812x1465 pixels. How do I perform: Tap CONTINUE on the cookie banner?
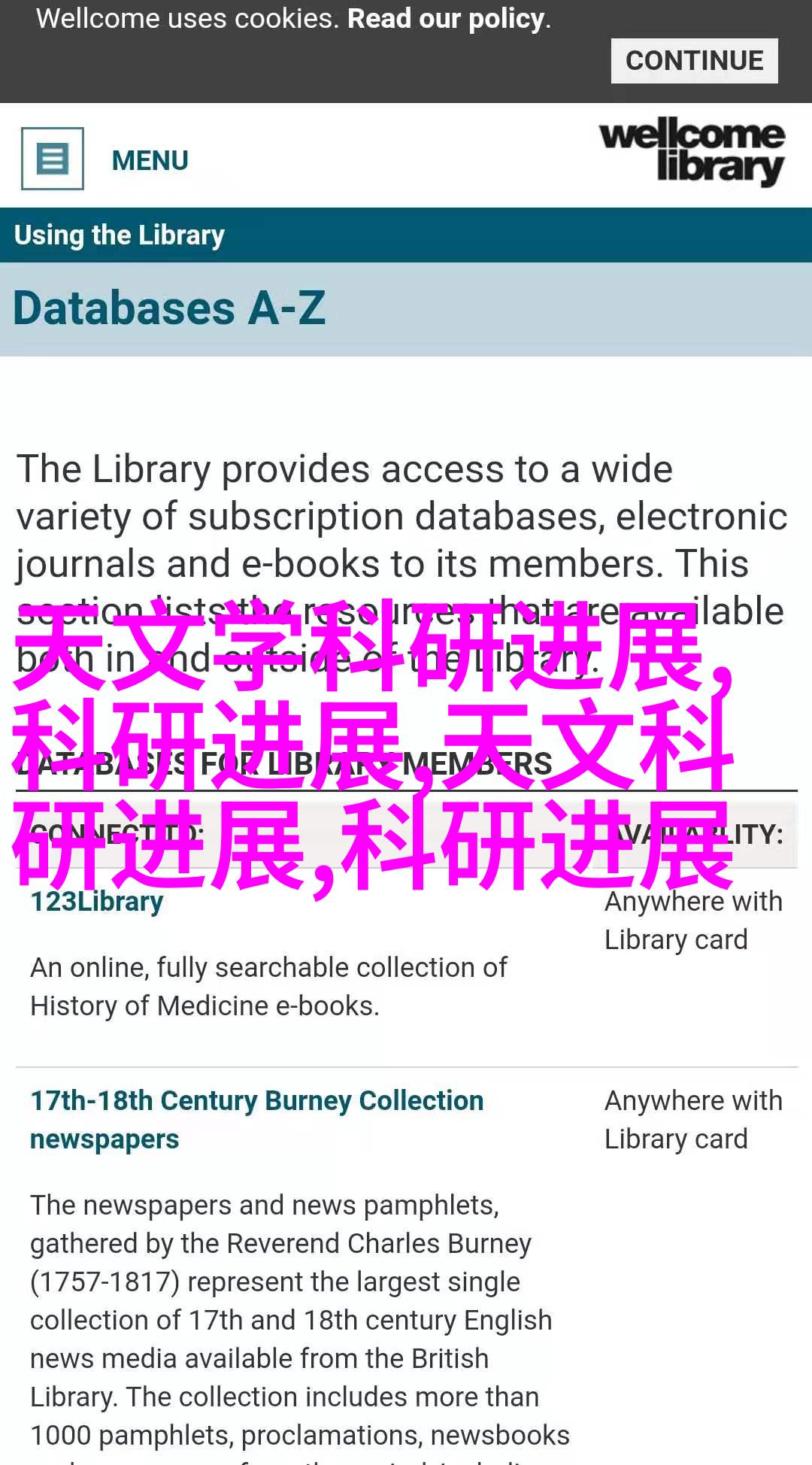(694, 61)
